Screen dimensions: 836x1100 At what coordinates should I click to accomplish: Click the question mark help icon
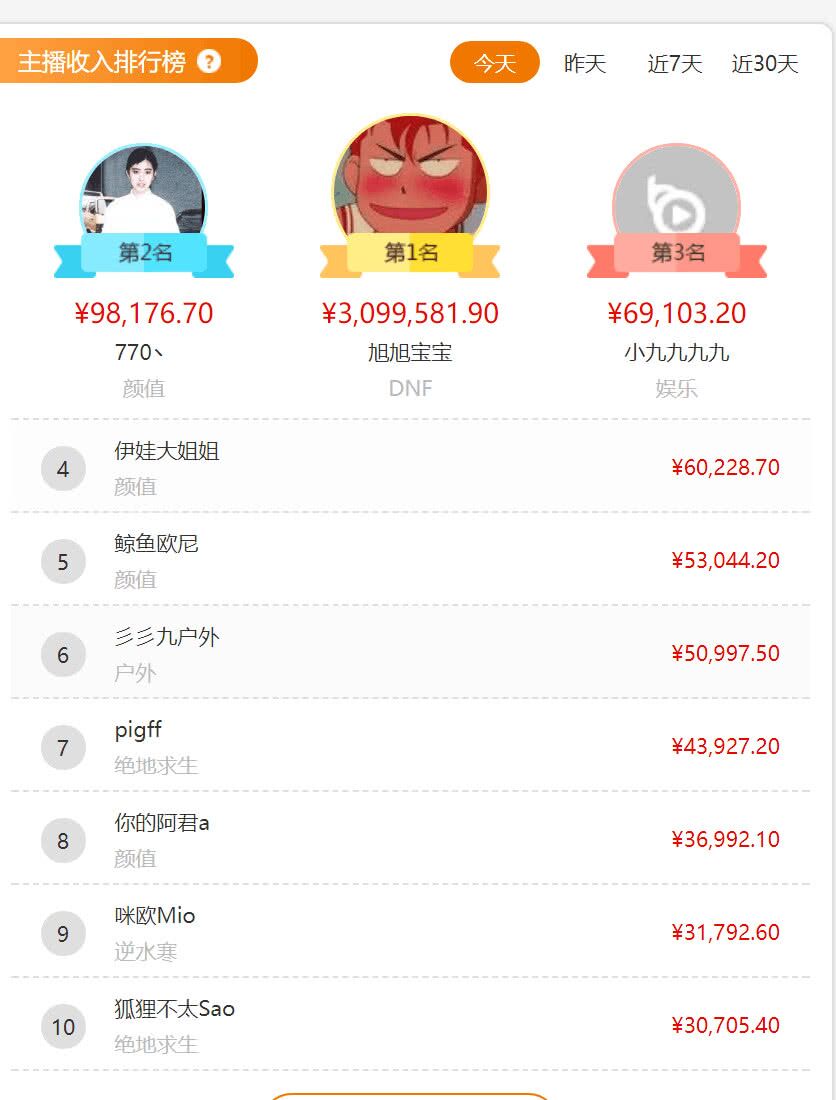click(207, 61)
